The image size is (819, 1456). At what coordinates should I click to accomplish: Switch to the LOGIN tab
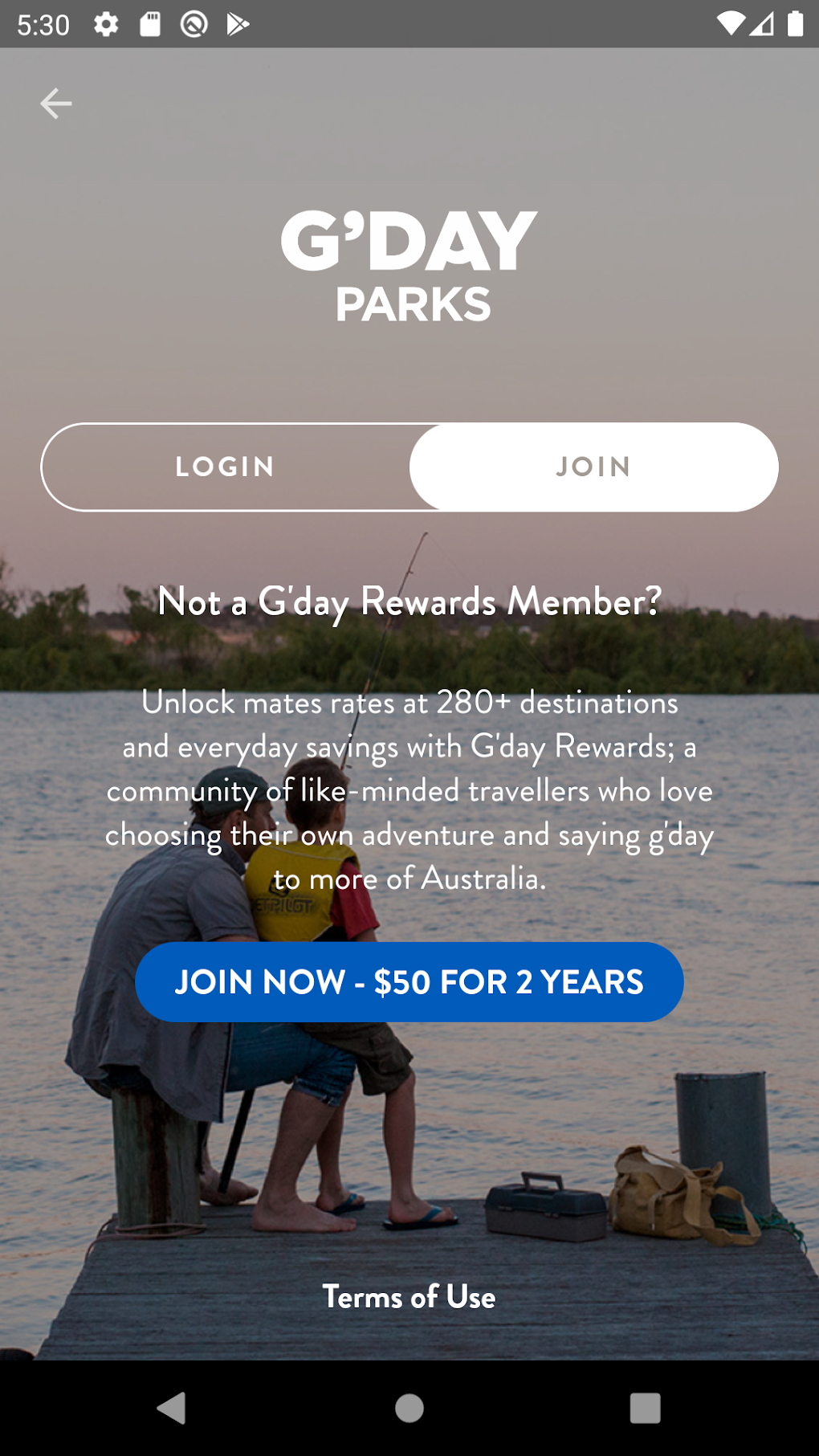pos(226,467)
